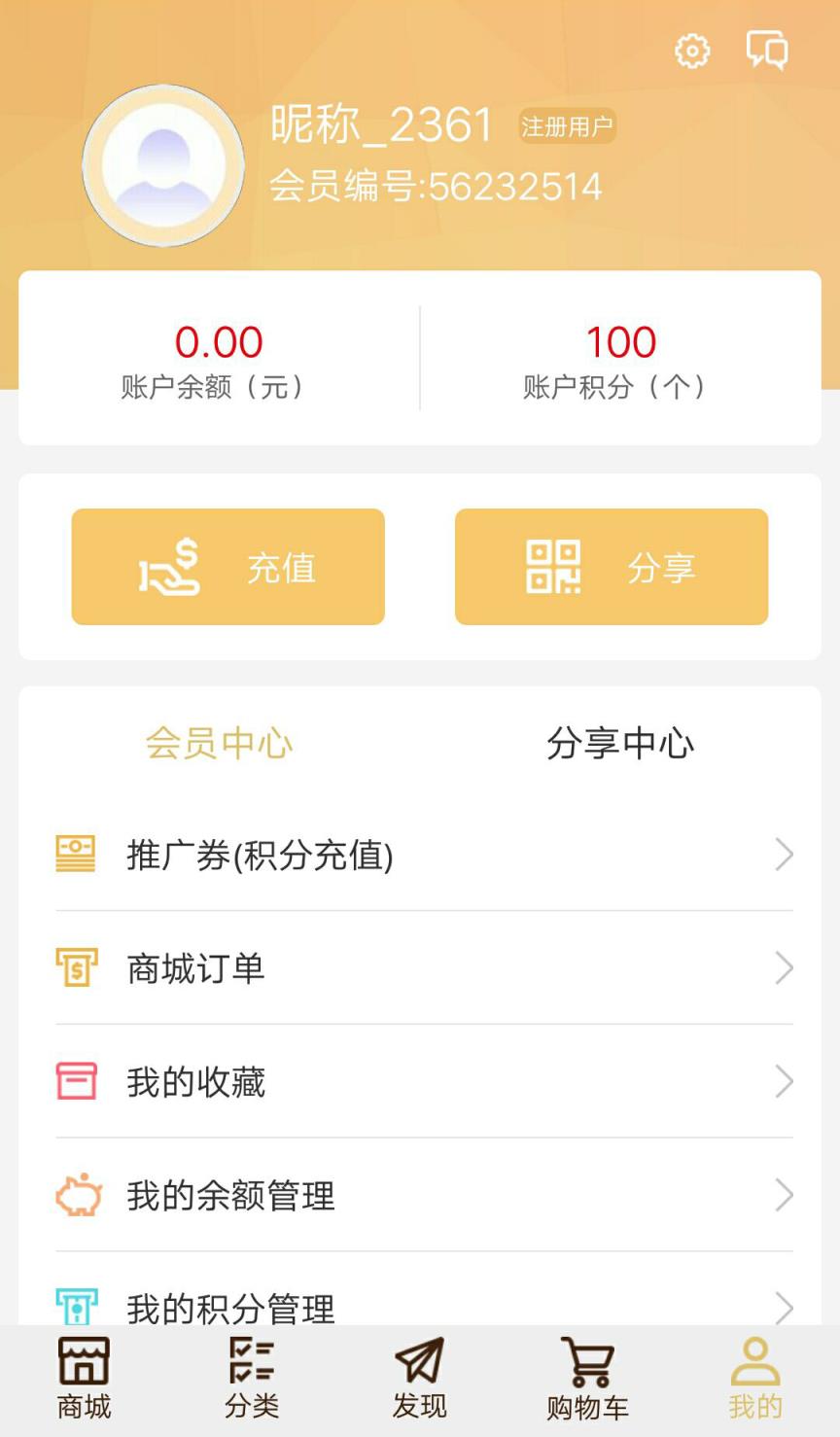Screen dimensions: 840x1437
Task: Expand the 推广券(积分充值) chevron
Action: click(785, 855)
